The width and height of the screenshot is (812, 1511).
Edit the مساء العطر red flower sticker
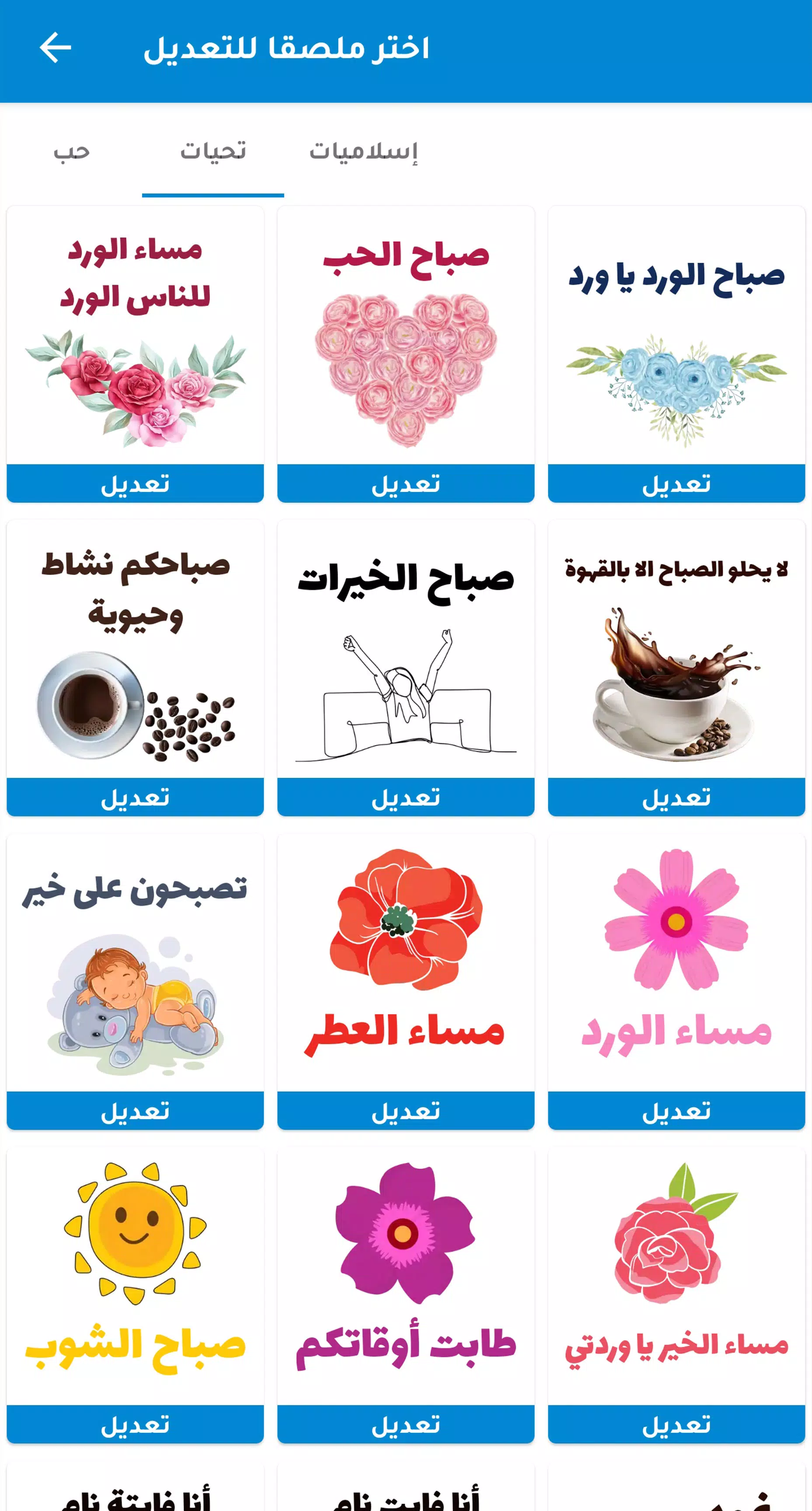coord(406,1111)
